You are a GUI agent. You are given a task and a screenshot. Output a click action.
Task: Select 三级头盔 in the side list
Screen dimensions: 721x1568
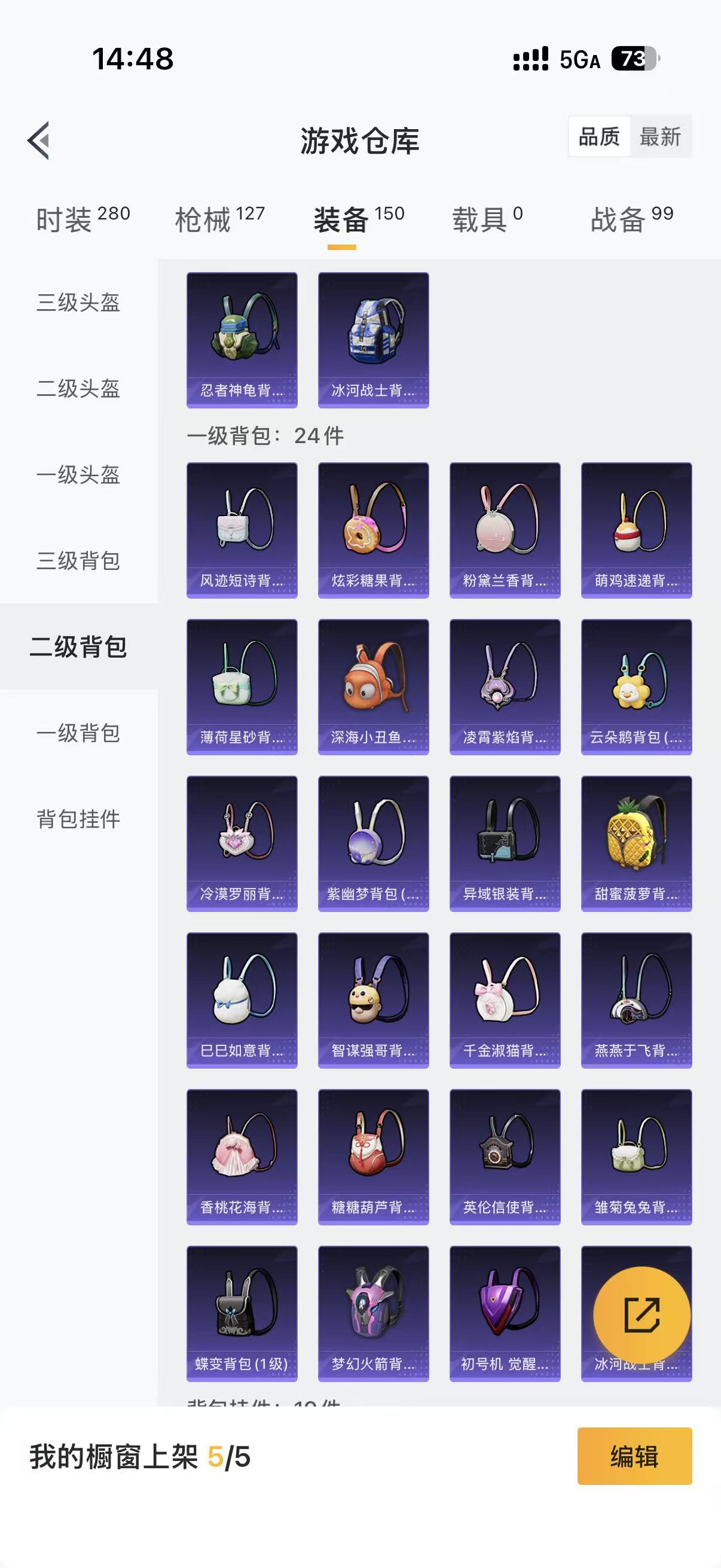78,303
